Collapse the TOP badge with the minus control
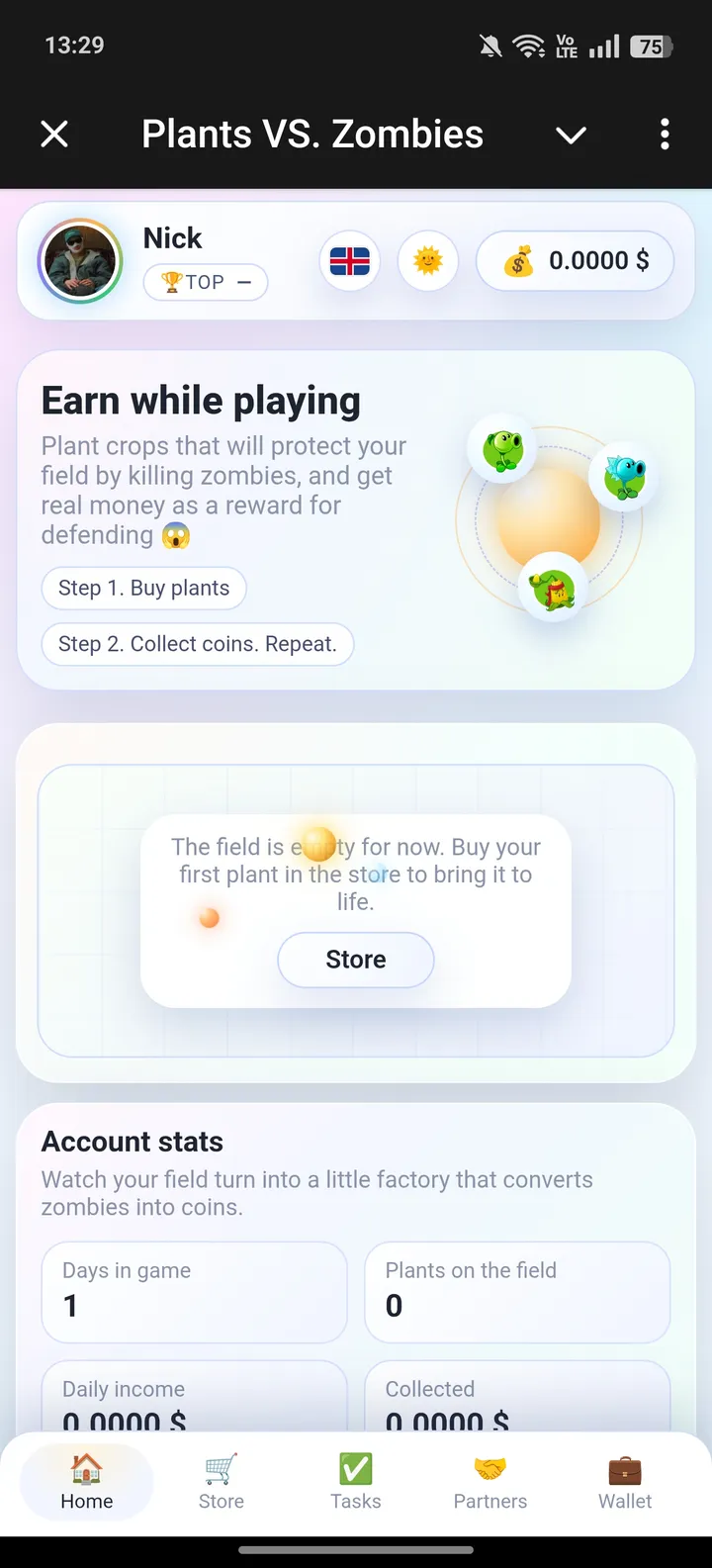The image size is (712, 1568). point(242,282)
